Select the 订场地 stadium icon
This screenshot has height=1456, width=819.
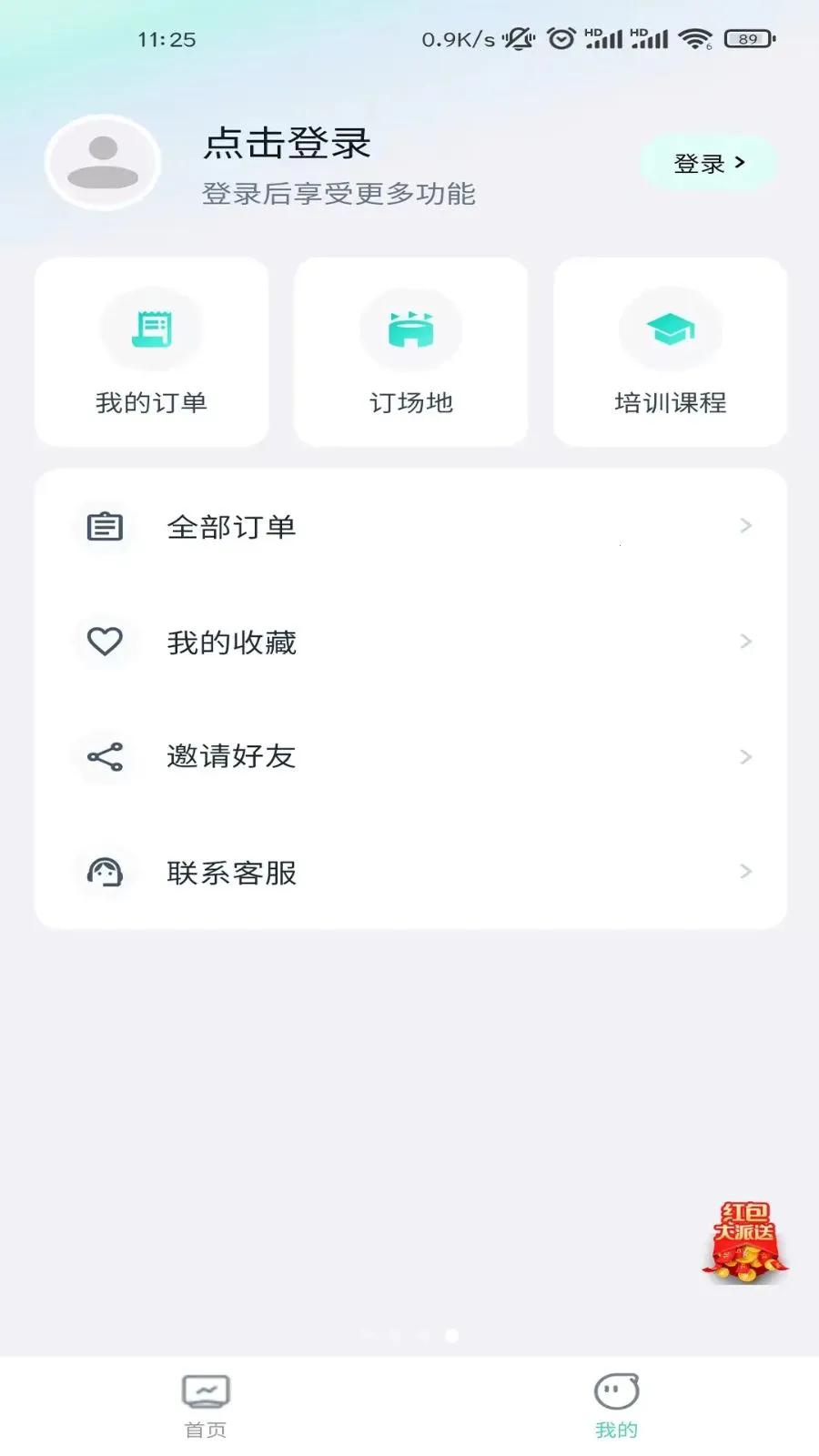tap(410, 329)
